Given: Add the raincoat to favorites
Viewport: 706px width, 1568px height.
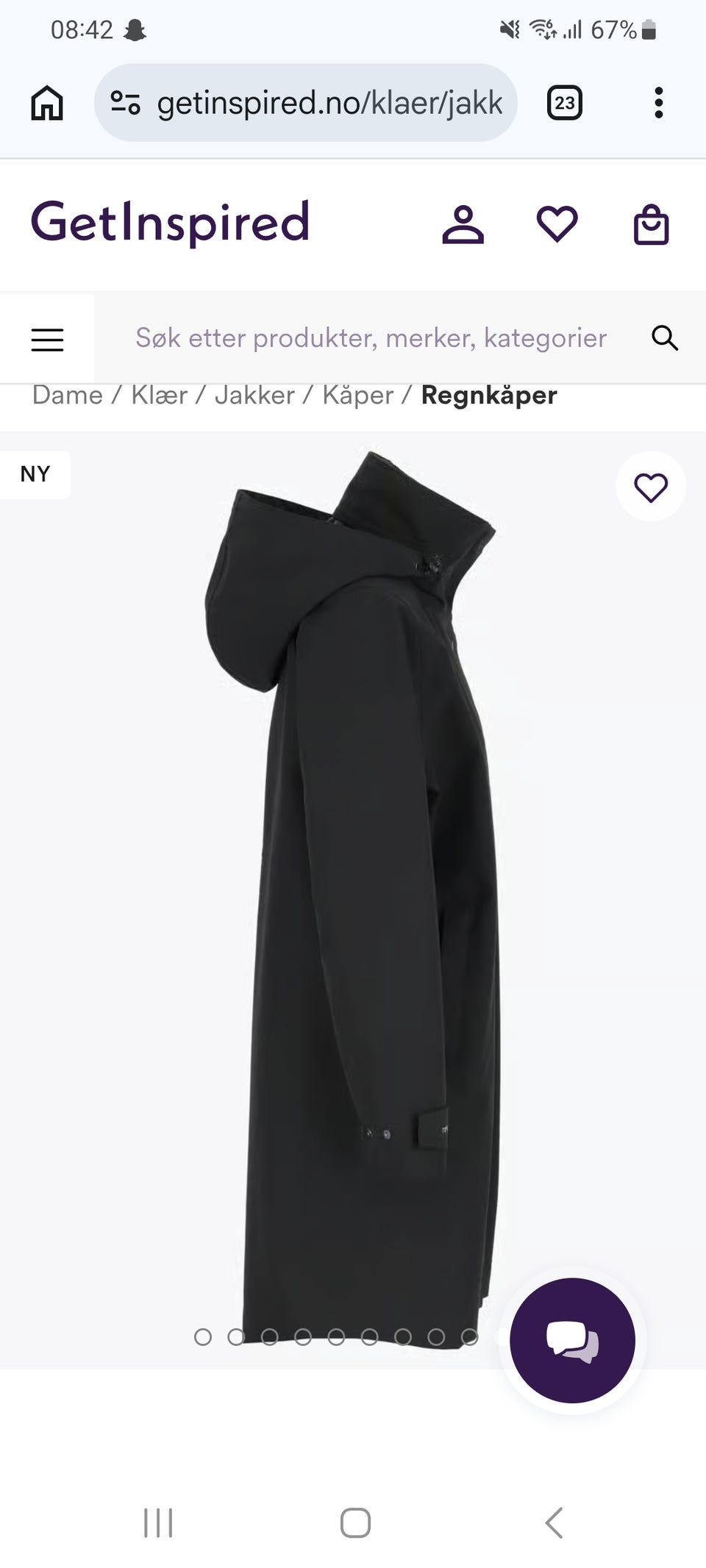Looking at the screenshot, I should pos(651,487).
